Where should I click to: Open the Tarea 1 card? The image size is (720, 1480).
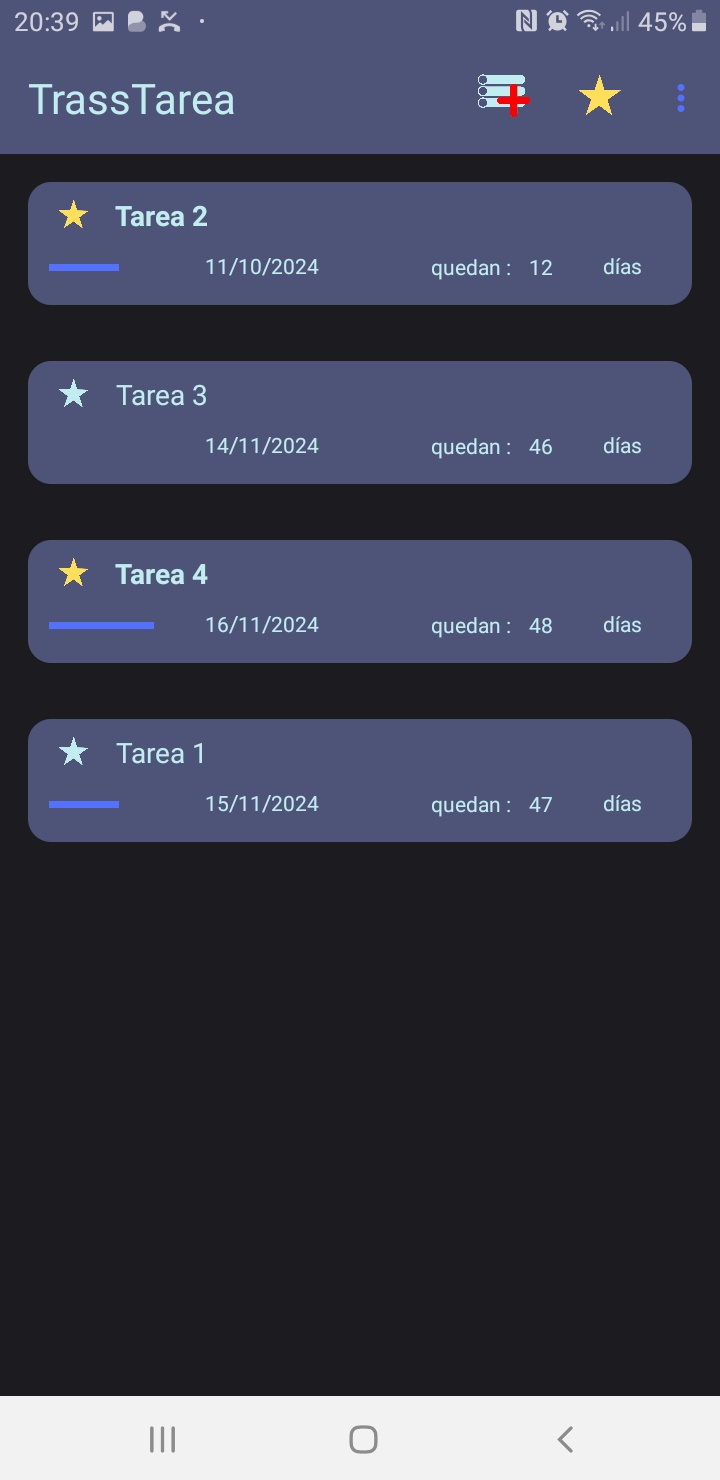[360, 780]
